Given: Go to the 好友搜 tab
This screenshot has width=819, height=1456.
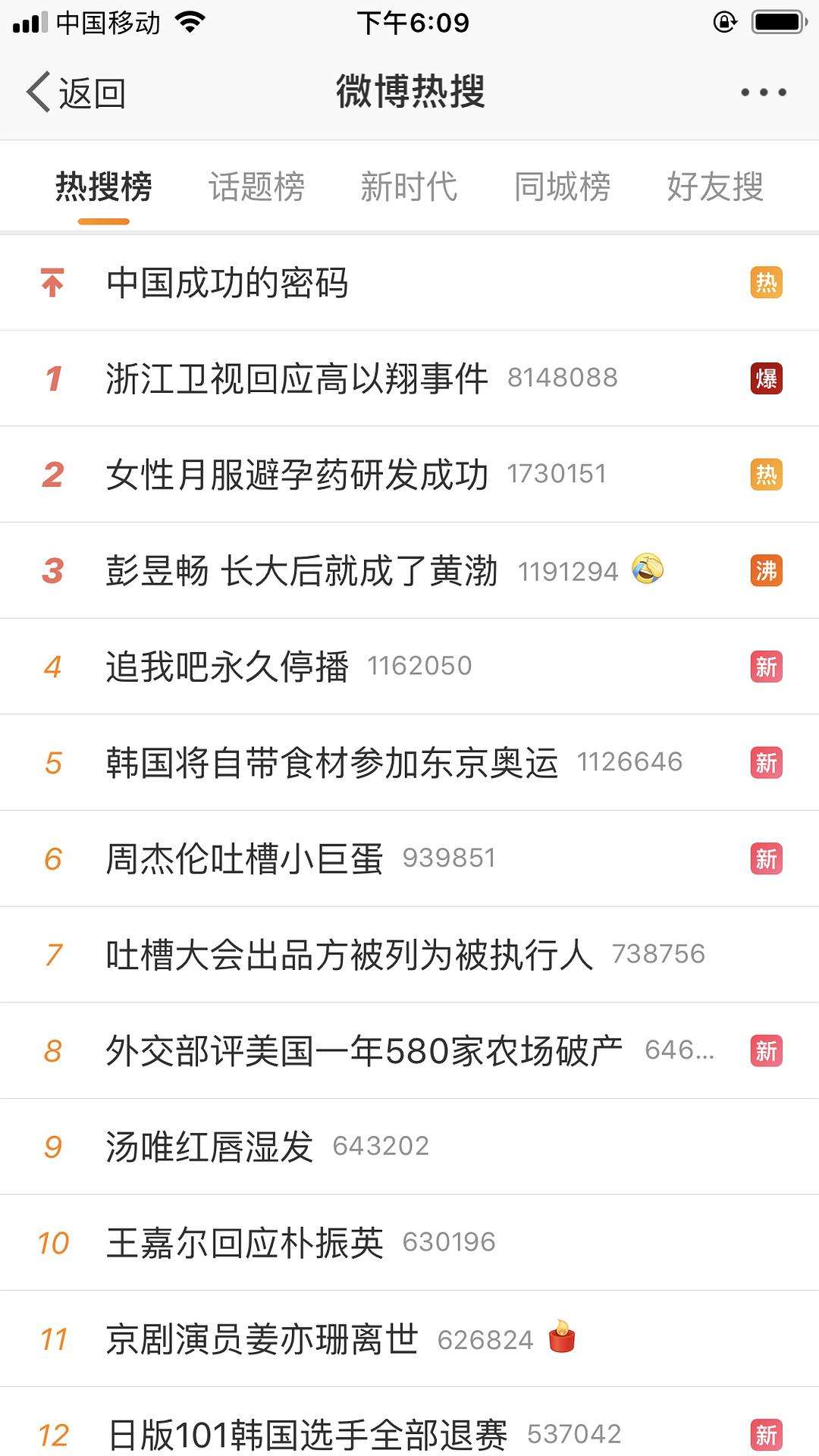Looking at the screenshot, I should pos(714,187).
